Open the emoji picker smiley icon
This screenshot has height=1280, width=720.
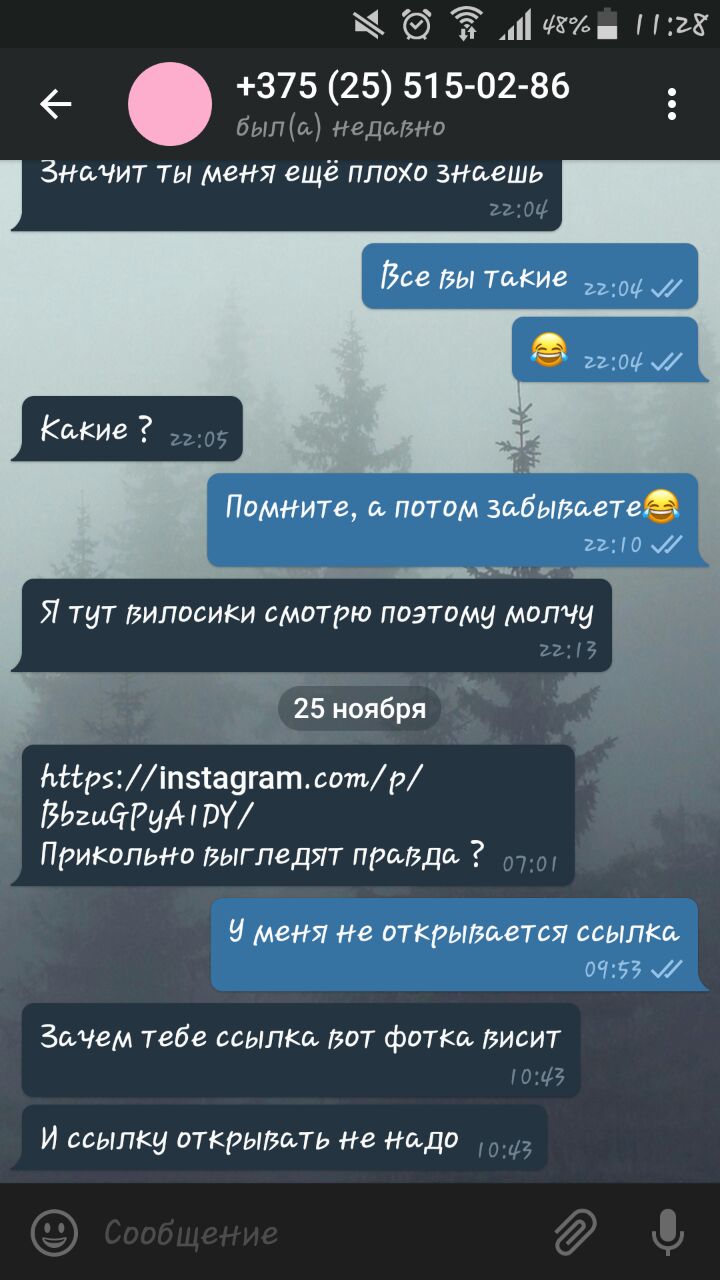[54, 1232]
